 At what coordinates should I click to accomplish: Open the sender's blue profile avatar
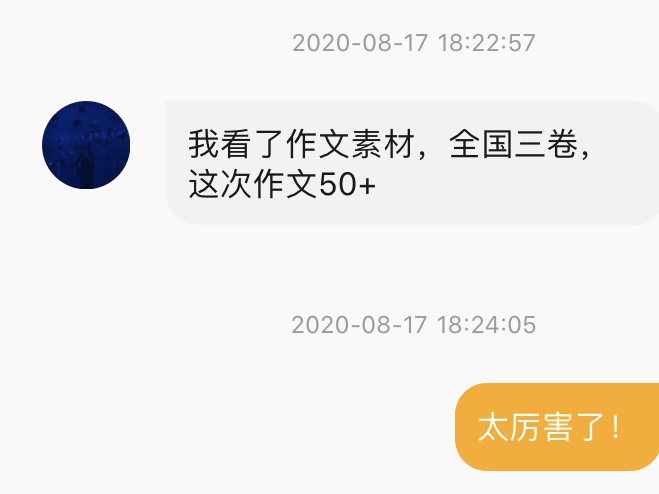(x=86, y=145)
